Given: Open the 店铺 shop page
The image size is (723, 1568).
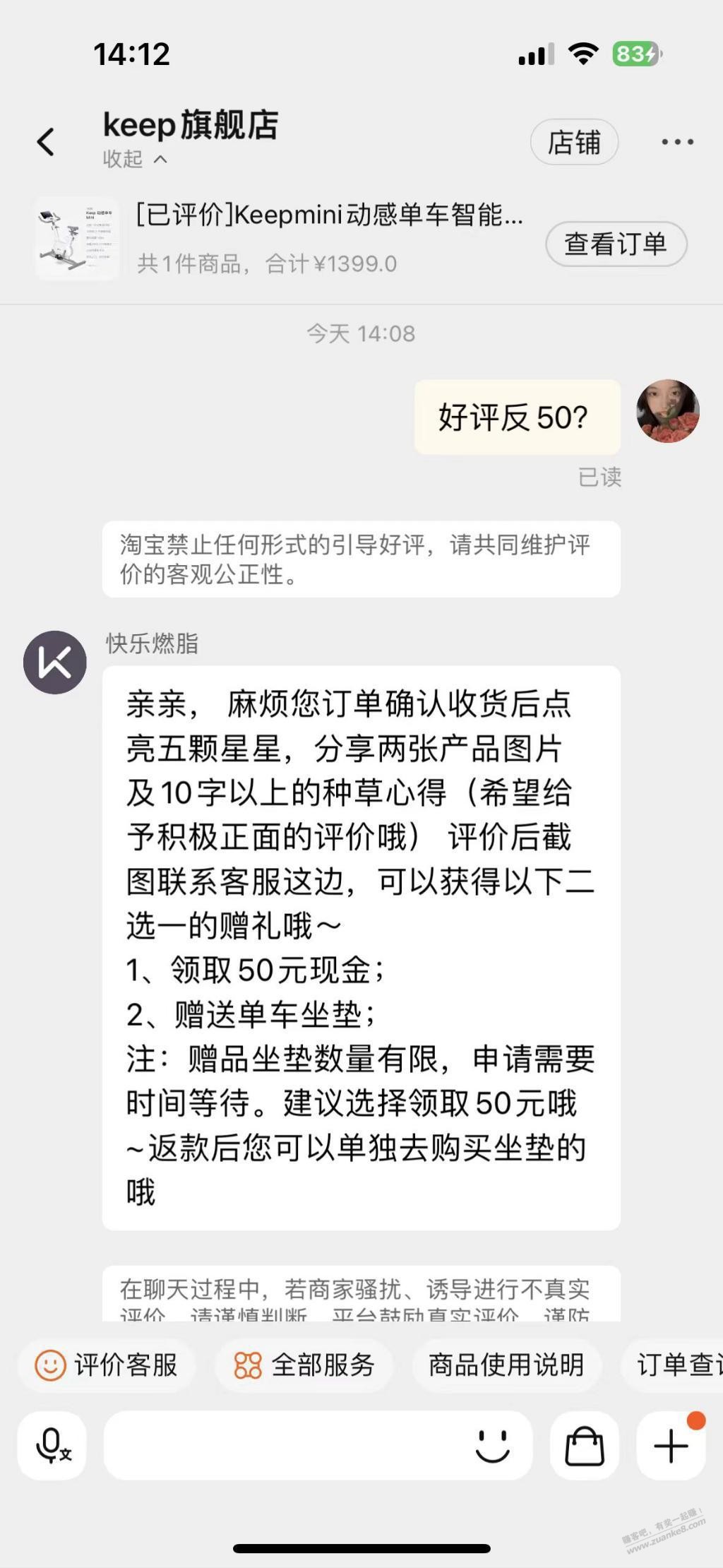Looking at the screenshot, I should pyautogui.click(x=574, y=142).
